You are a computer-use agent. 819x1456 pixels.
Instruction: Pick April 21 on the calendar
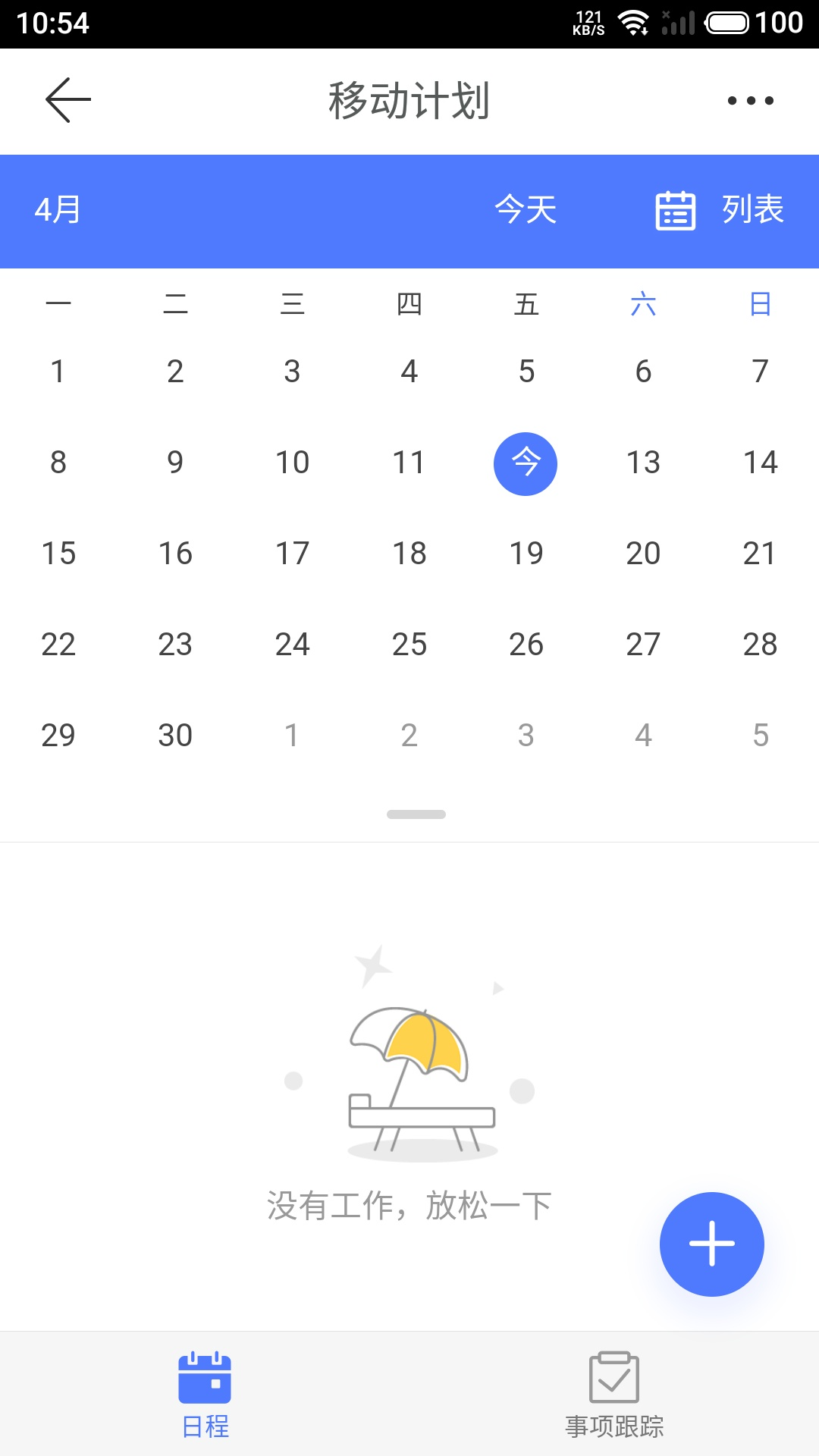(x=760, y=554)
